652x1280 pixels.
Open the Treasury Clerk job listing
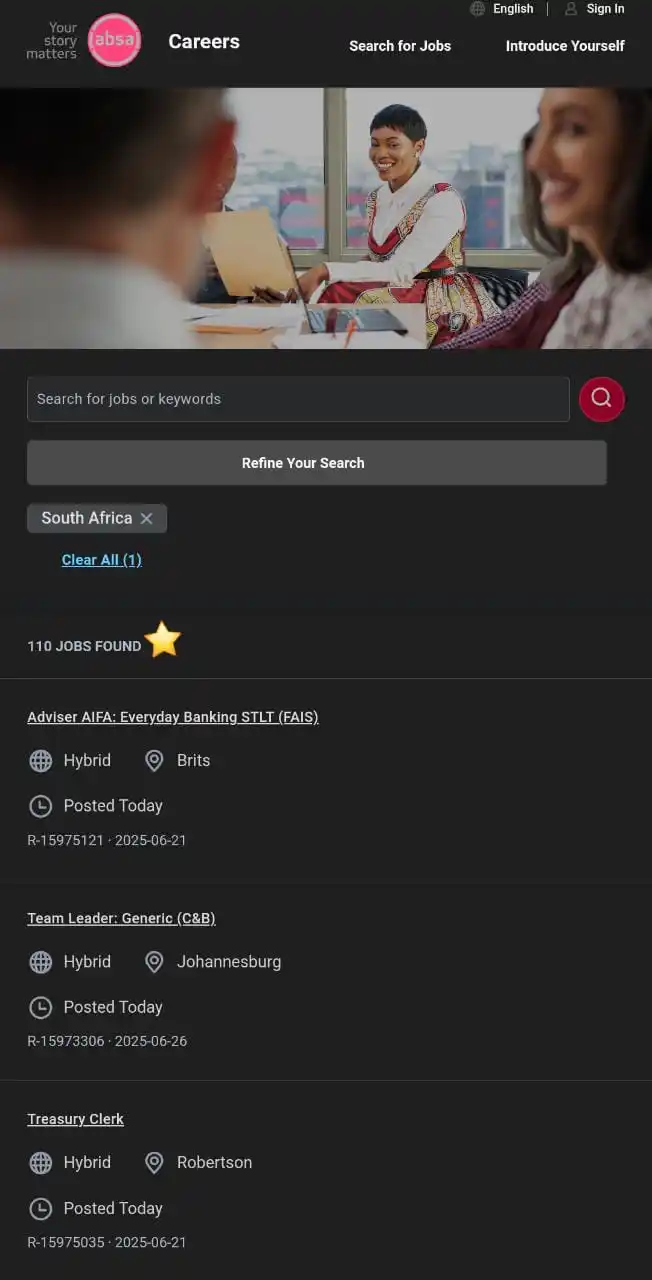[76, 1119]
